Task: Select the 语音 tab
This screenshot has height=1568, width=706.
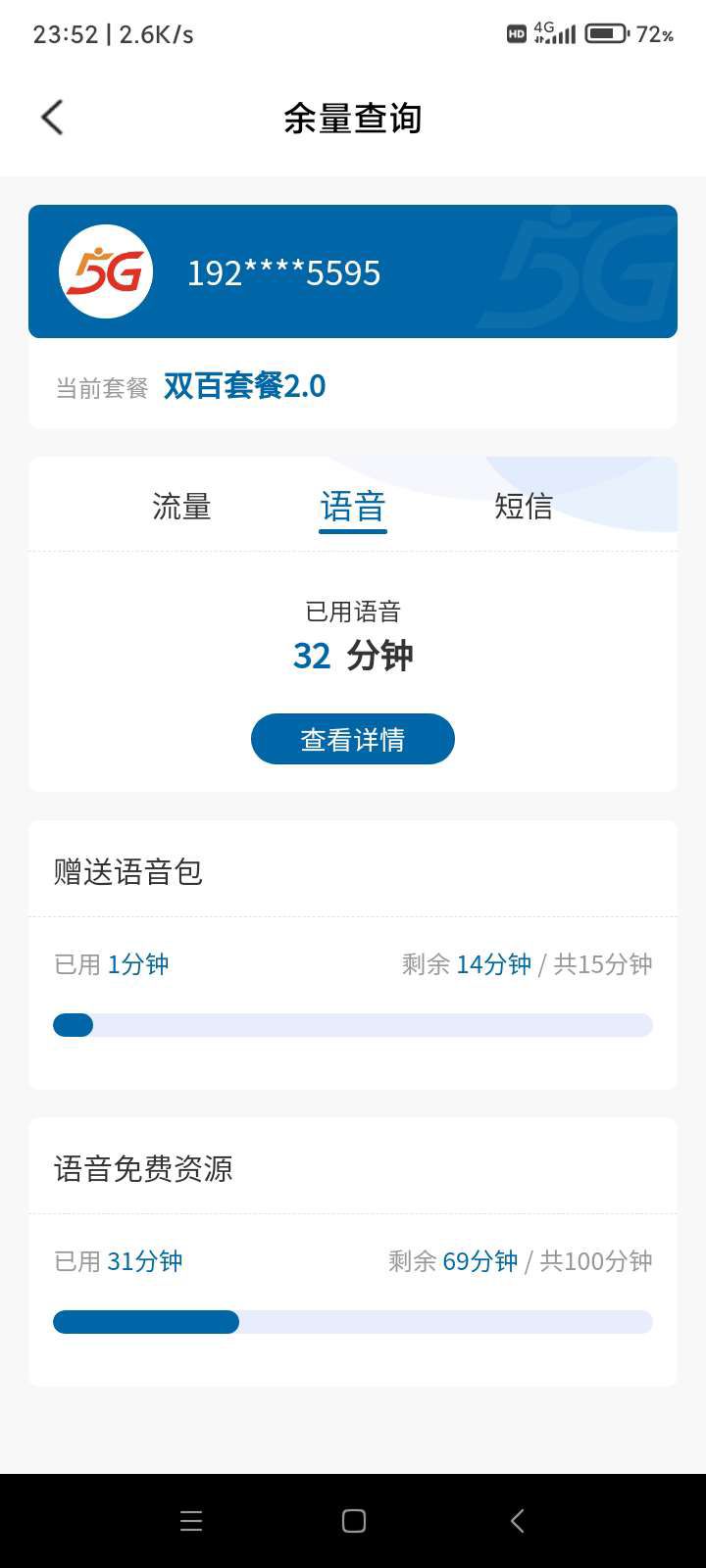Action: [353, 507]
